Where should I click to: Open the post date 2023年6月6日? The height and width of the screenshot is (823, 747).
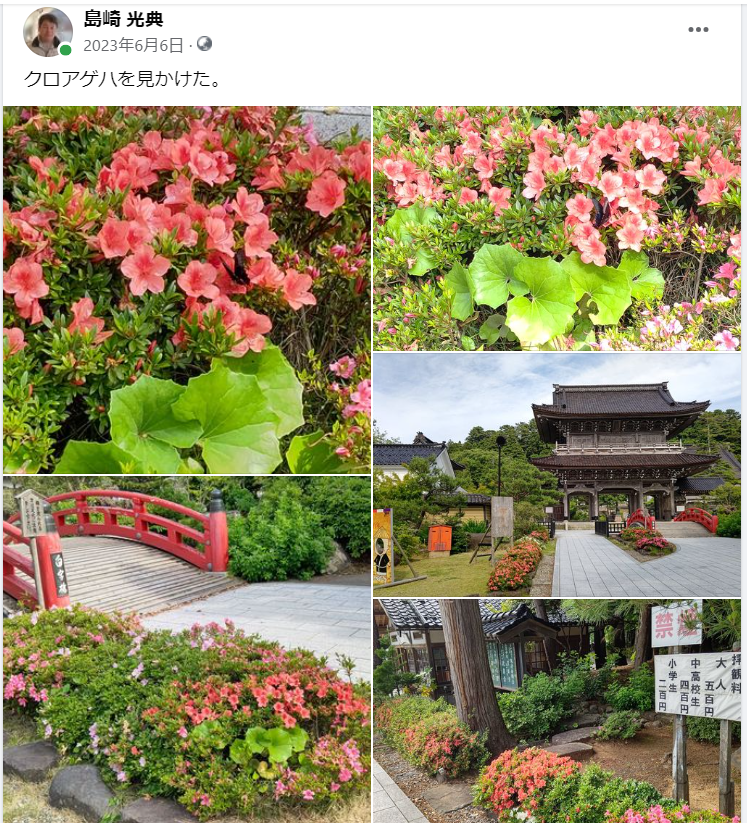pyautogui.click(x=133, y=45)
